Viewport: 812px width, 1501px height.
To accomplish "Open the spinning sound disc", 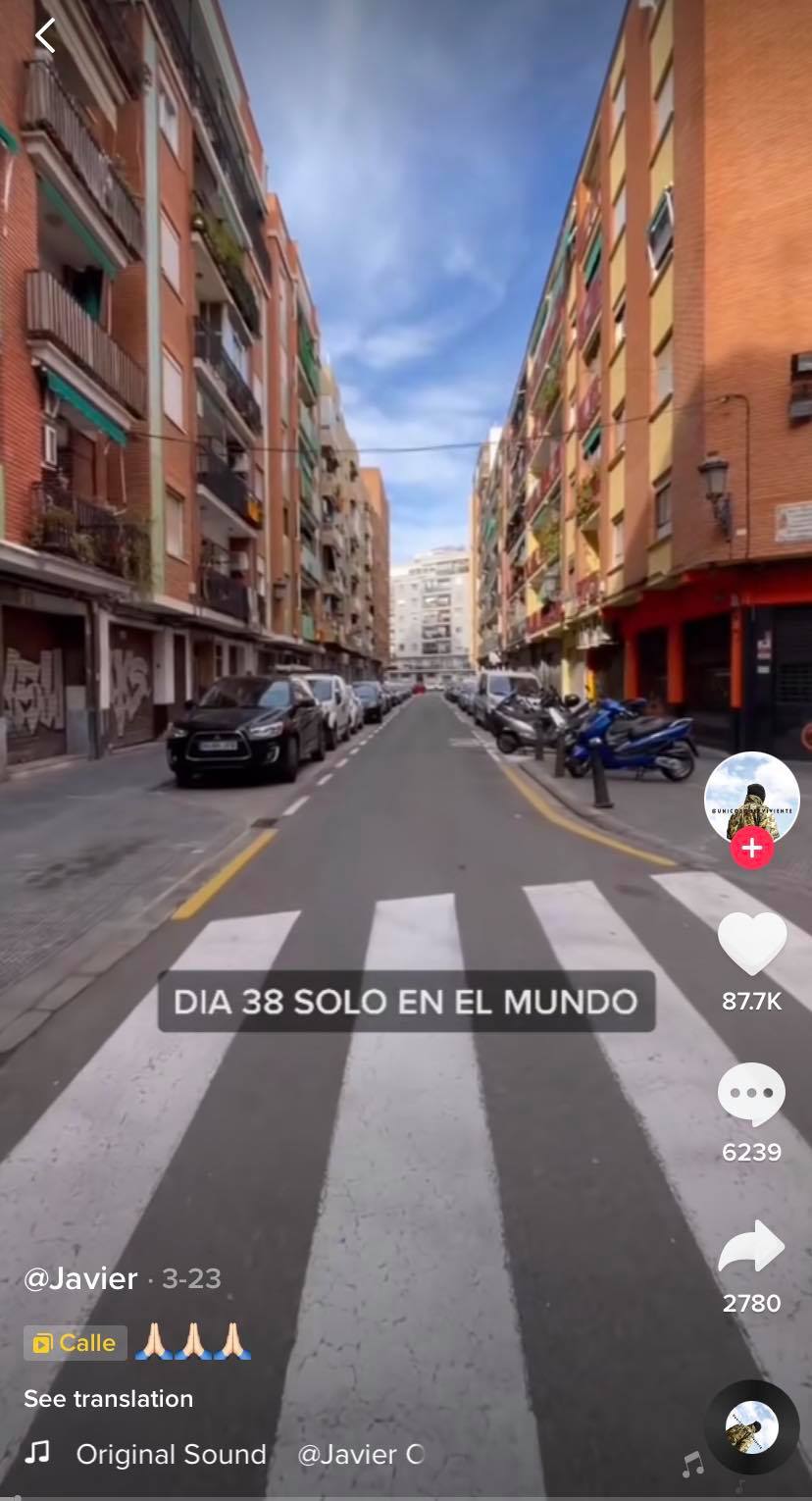I will tap(751, 1427).
